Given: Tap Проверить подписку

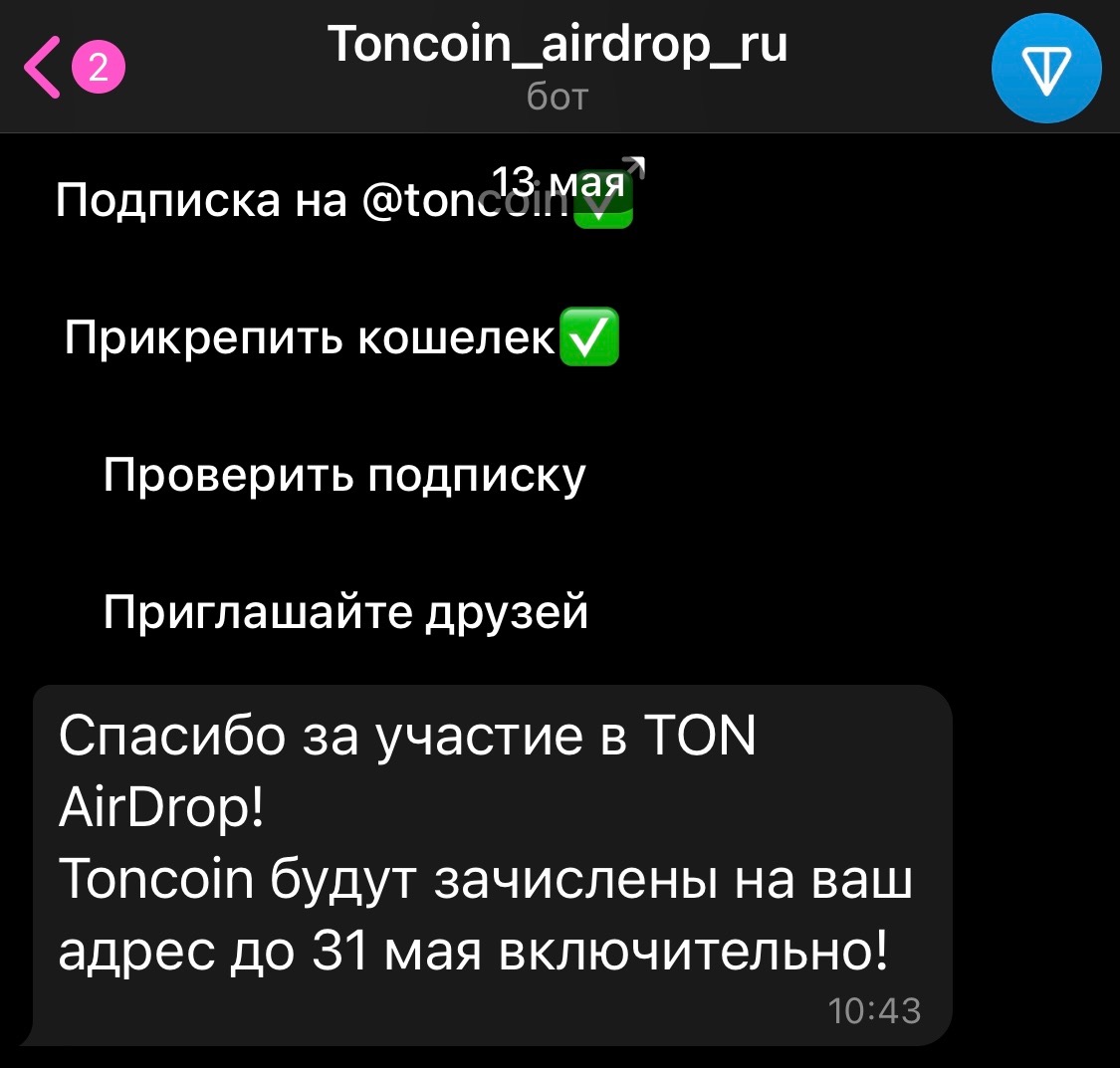Looking at the screenshot, I should (x=343, y=475).
